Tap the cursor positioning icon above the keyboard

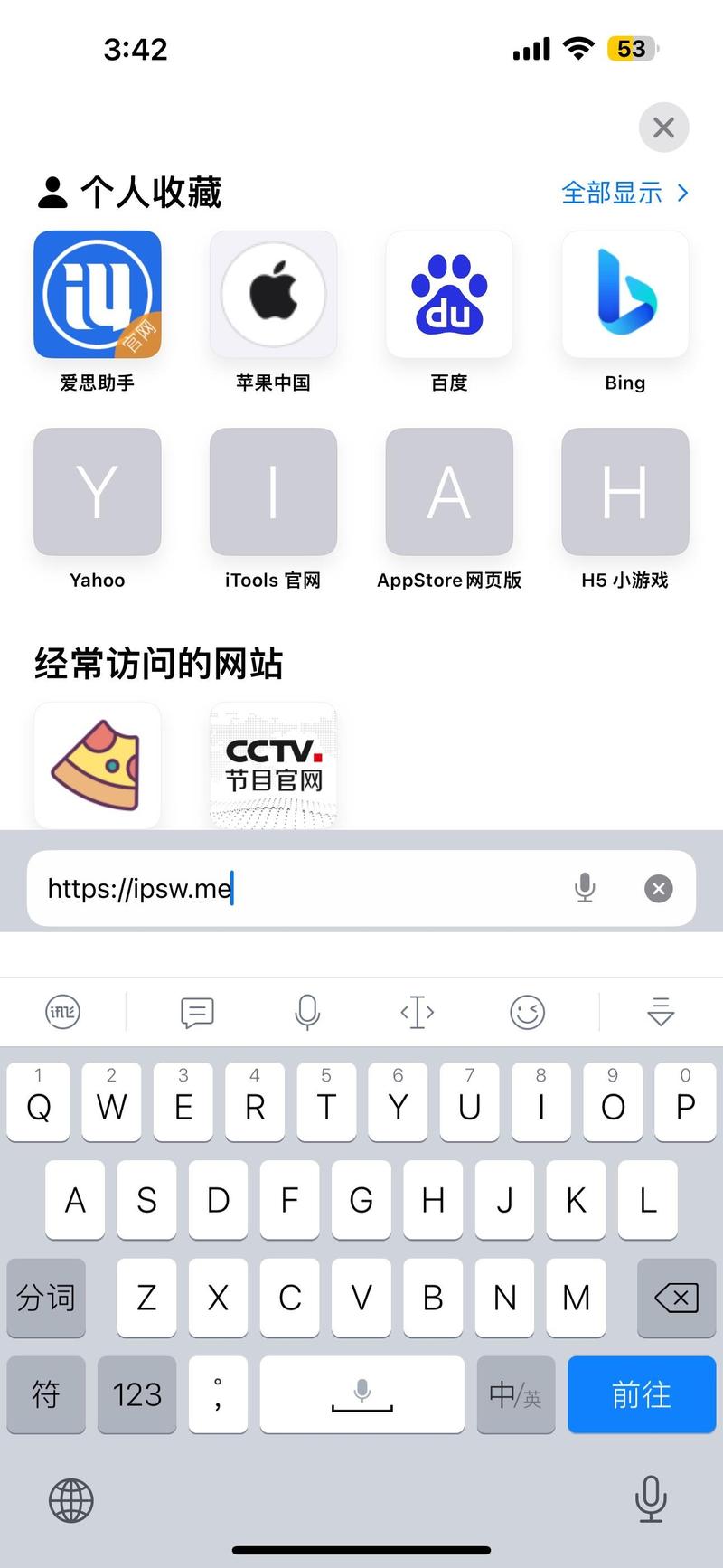pyautogui.click(x=417, y=1012)
